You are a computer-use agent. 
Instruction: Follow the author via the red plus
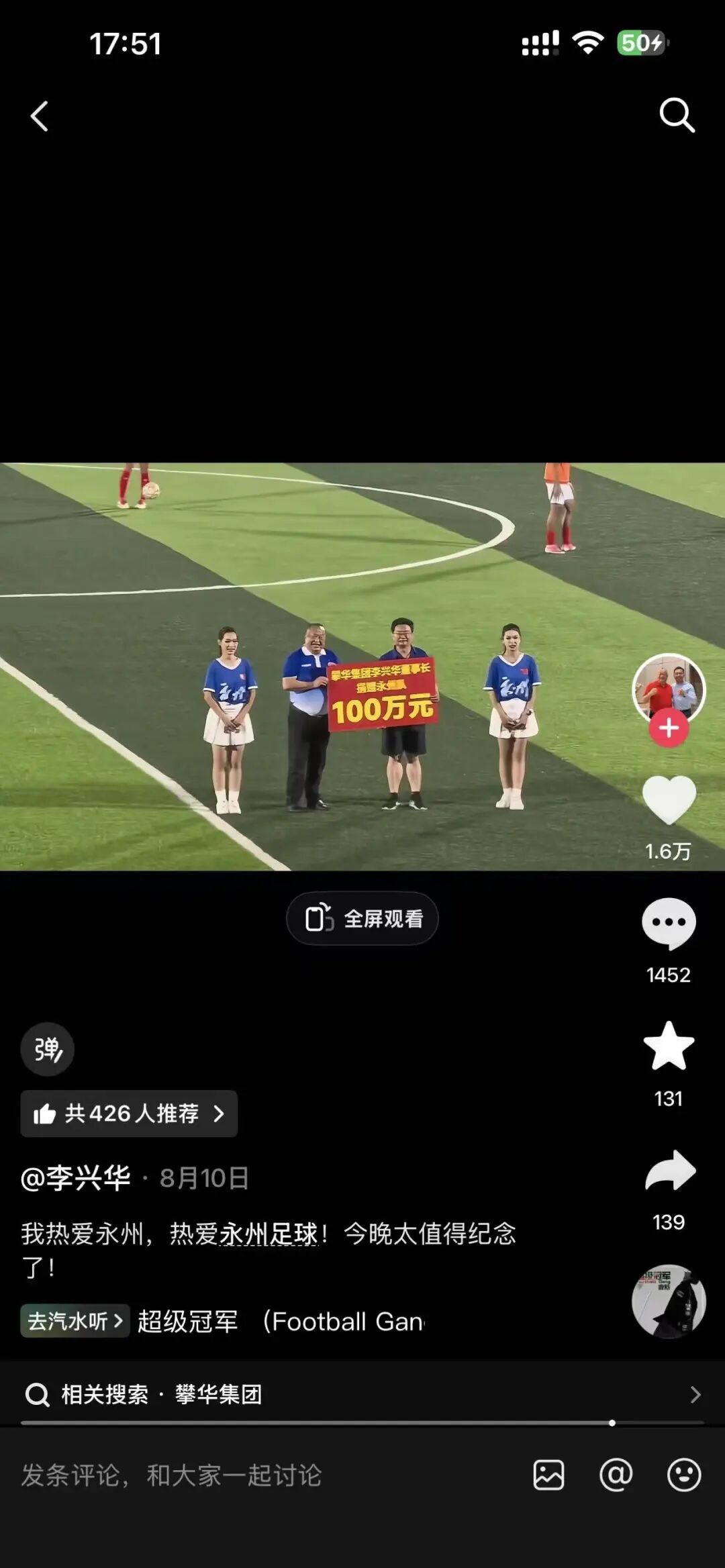pos(669,728)
